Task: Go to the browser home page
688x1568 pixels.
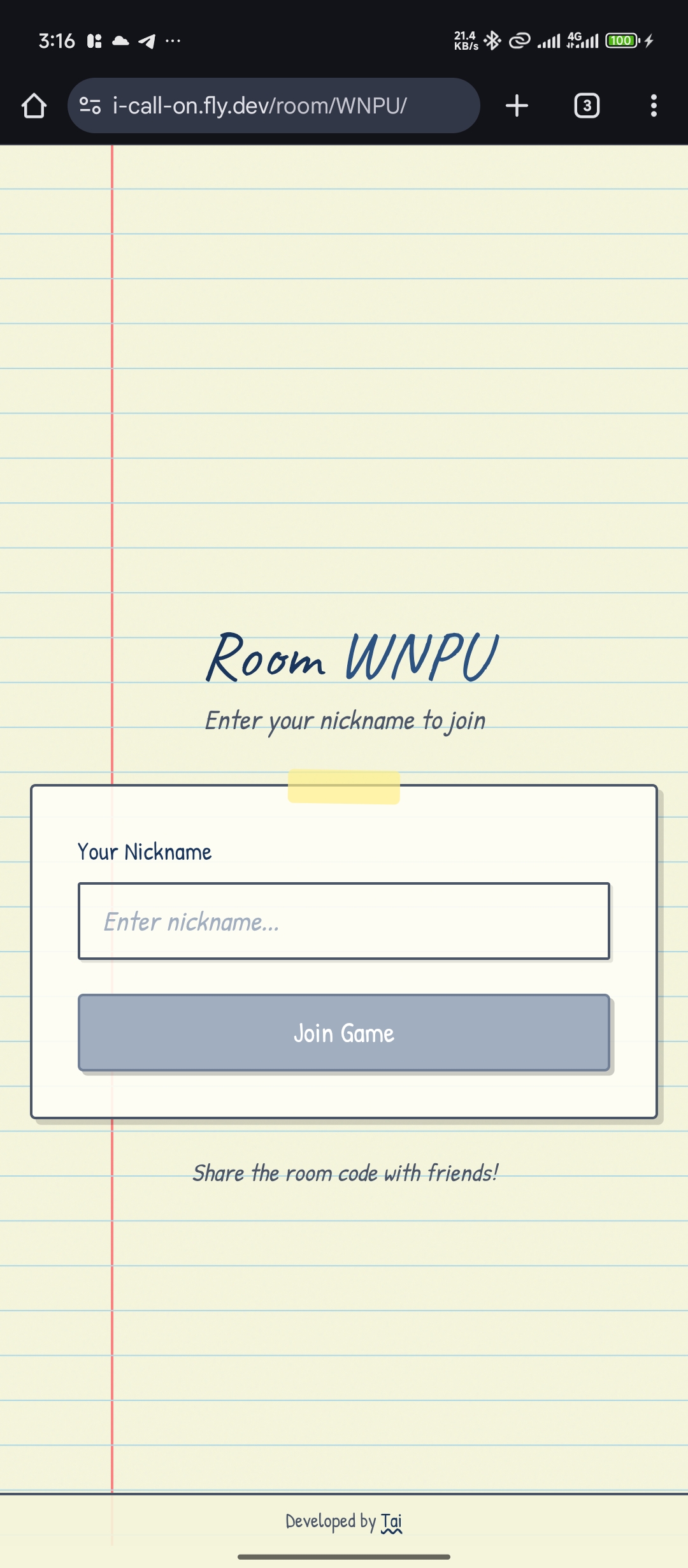Action: (34, 106)
